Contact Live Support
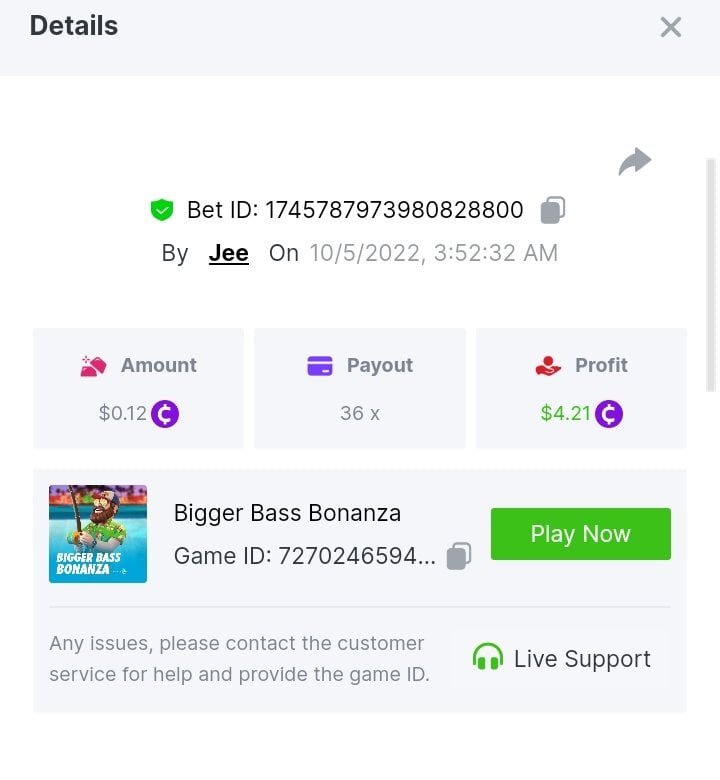This screenshot has width=720, height=780. [x=561, y=659]
